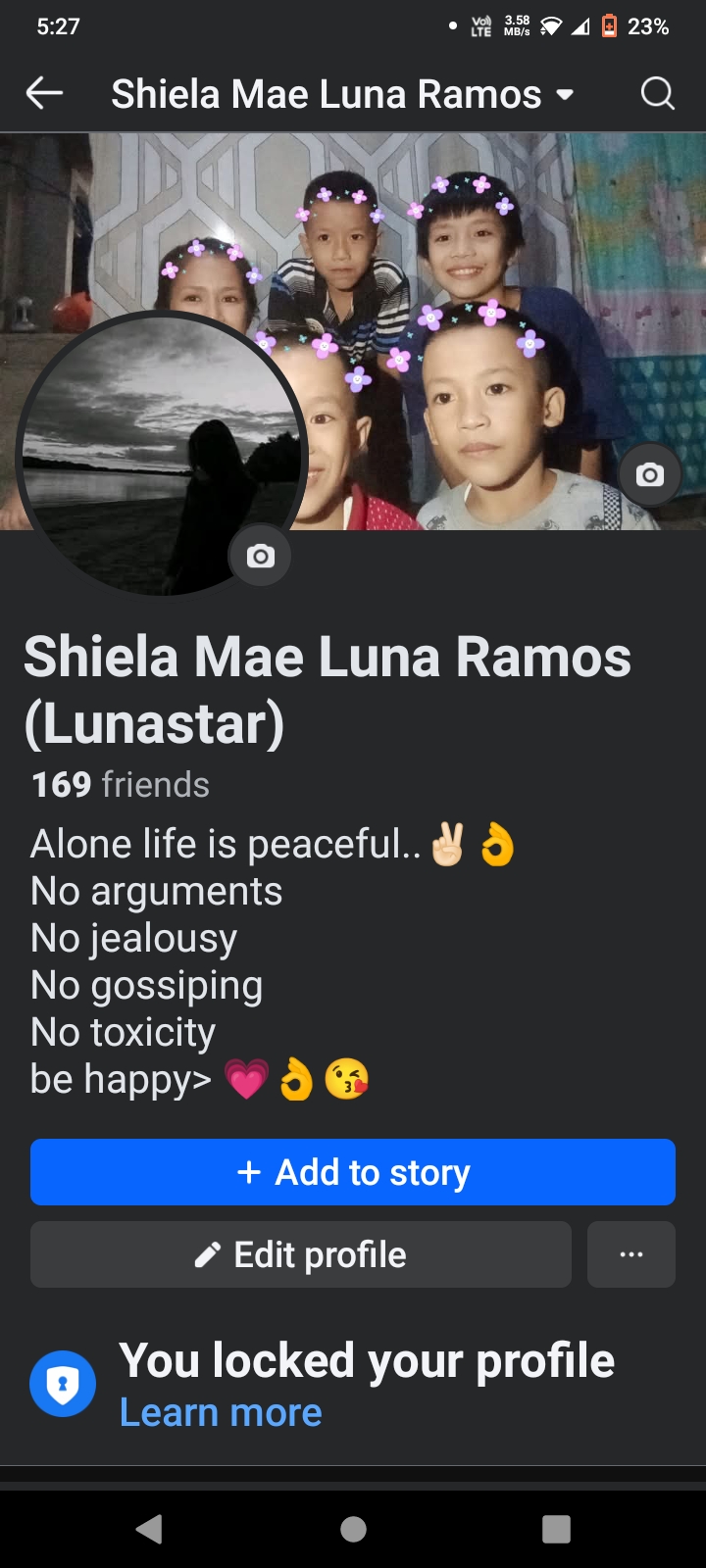706x1568 pixels.
Task: Open recent apps from the navigation bar
Action: pos(556,1529)
